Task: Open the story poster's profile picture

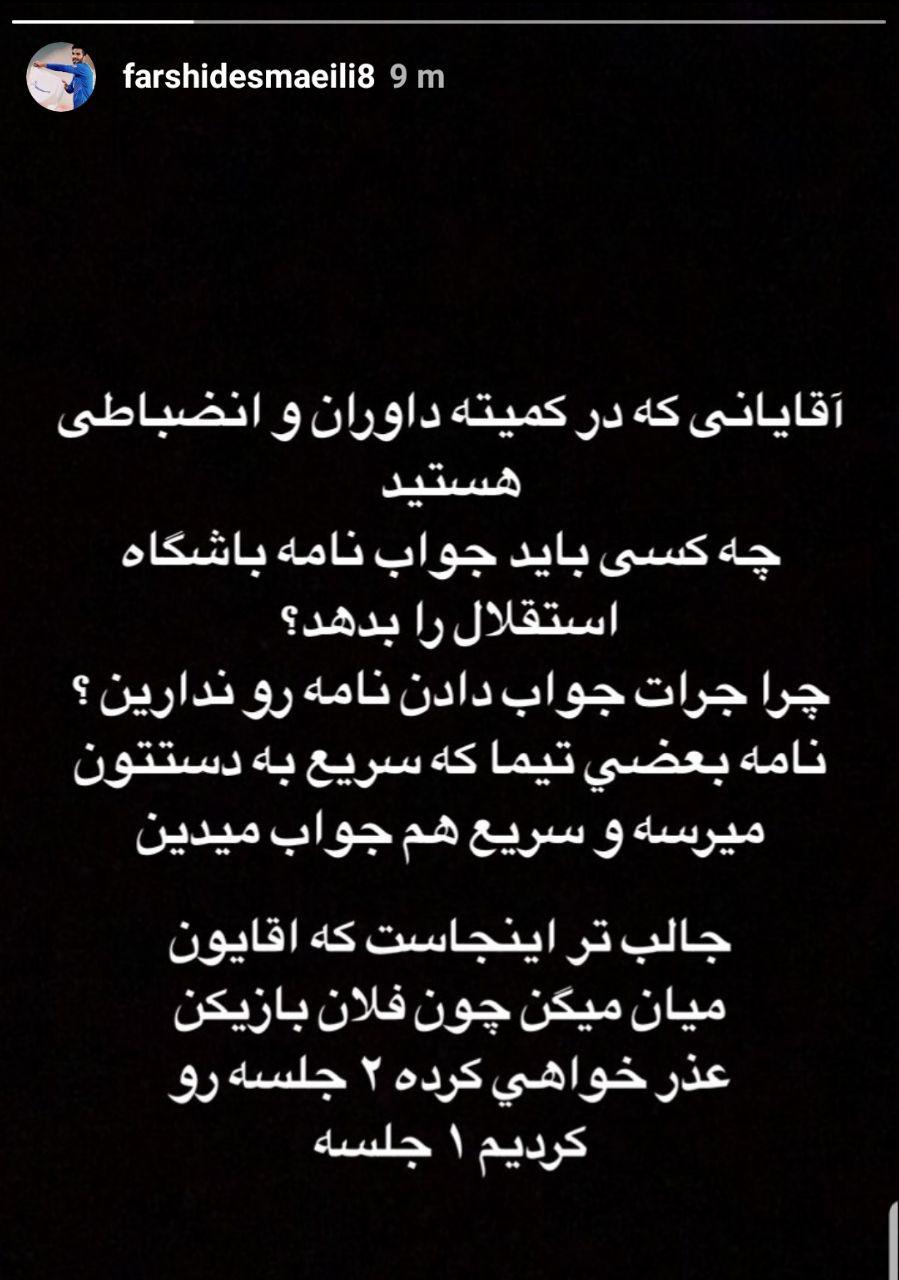Action: [61, 77]
